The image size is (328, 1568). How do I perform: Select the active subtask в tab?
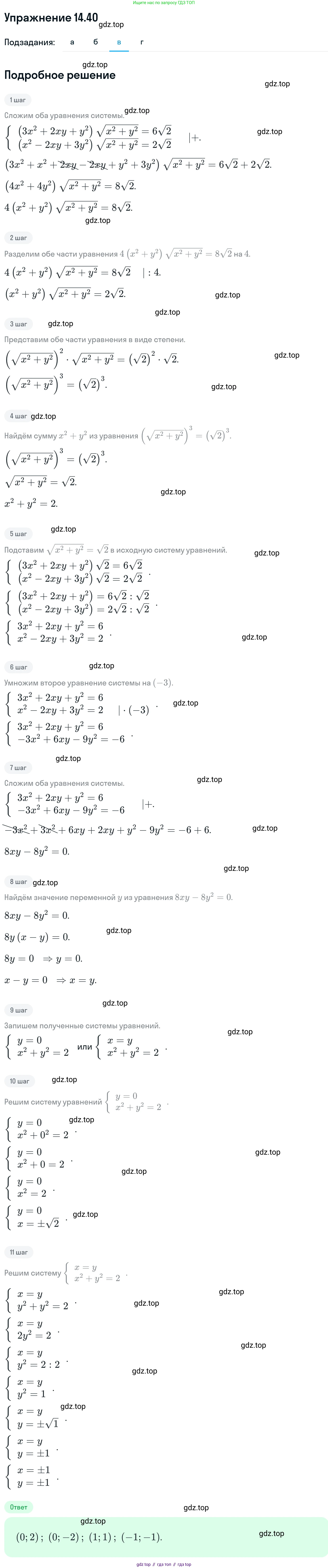click(119, 42)
